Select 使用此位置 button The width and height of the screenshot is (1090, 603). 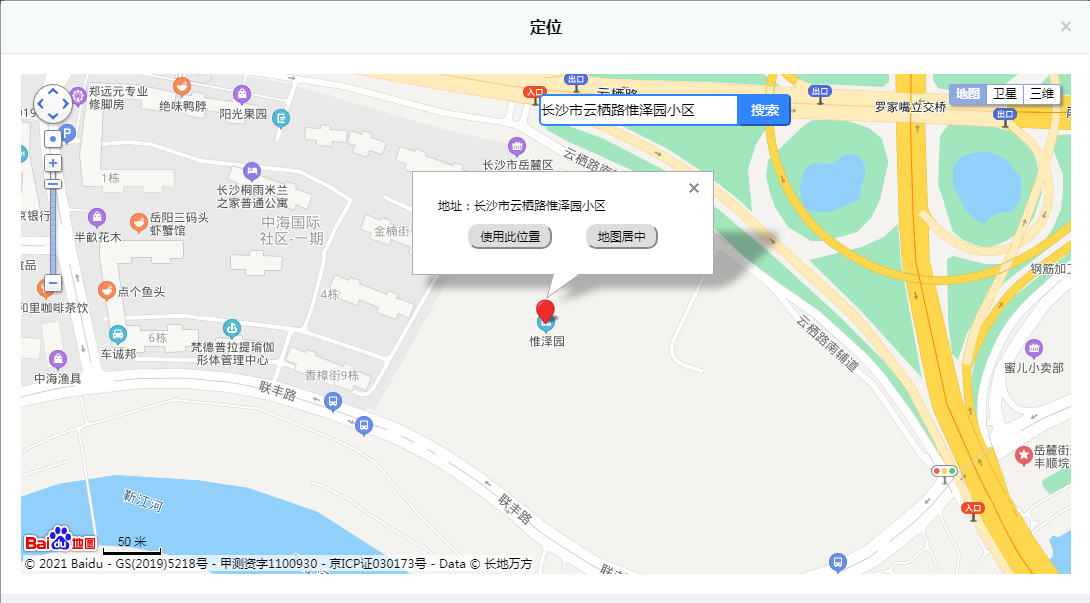tap(510, 237)
